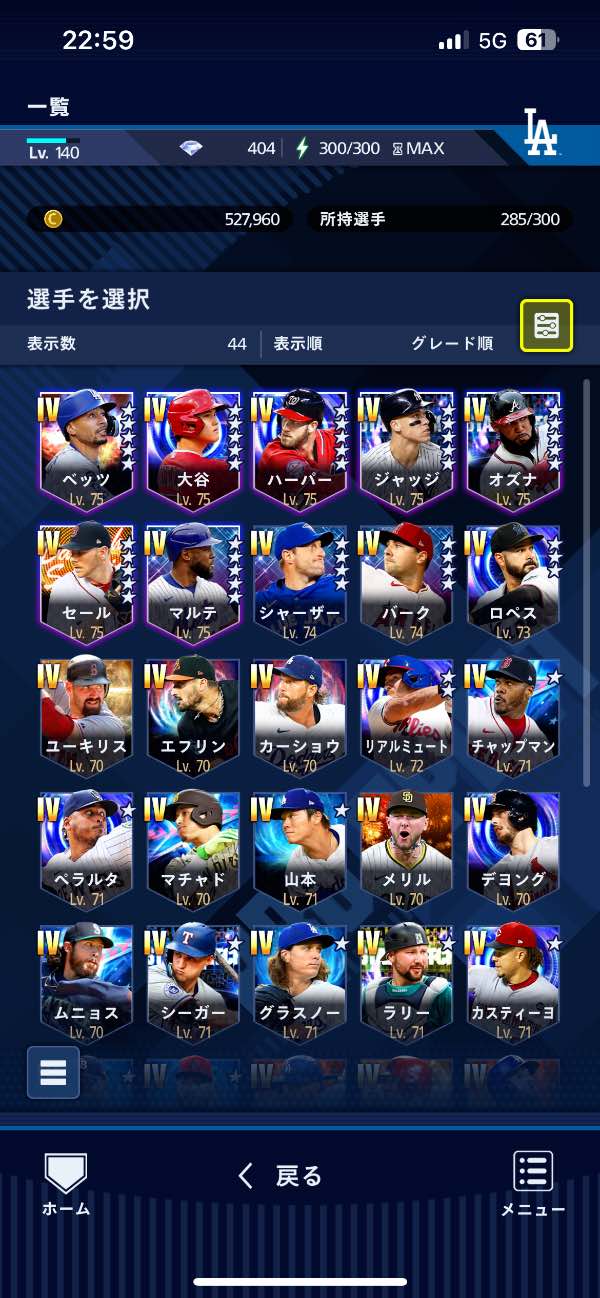The height and width of the screenshot is (1298, 600).
Task: Open the list view menu button
Action: [53, 1071]
